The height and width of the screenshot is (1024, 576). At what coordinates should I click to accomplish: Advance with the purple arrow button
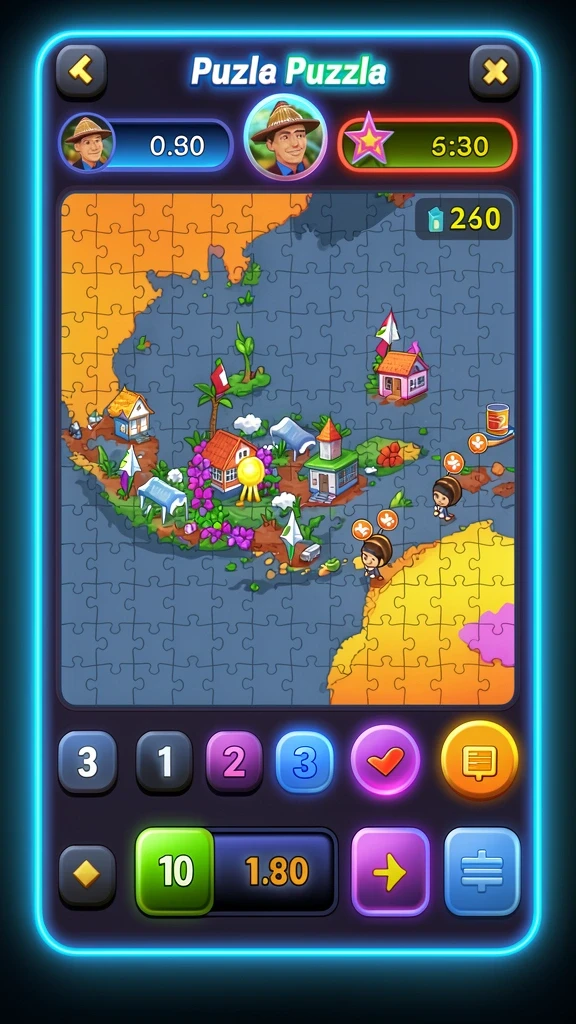tap(391, 872)
